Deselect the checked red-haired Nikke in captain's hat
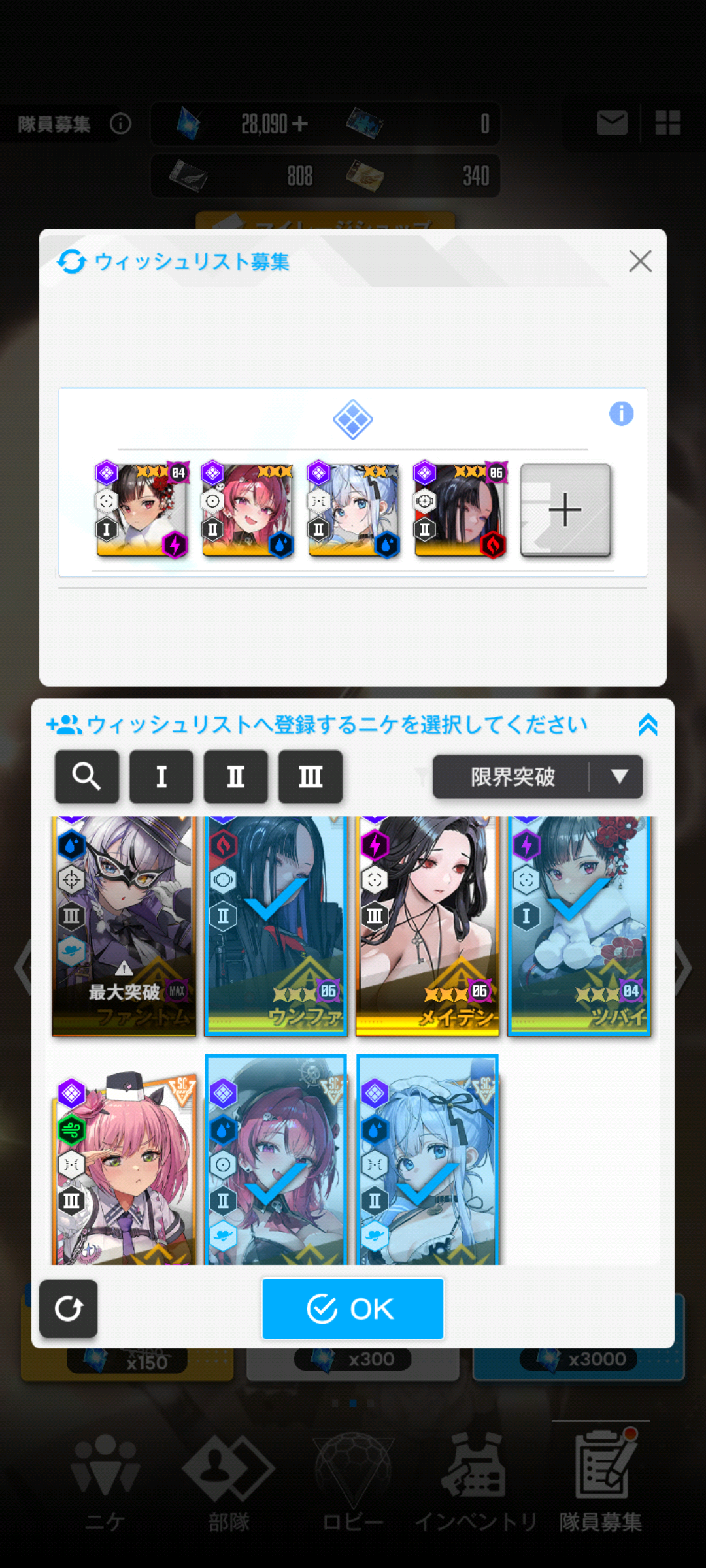Viewport: 706px width, 1568px height. [276, 1160]
